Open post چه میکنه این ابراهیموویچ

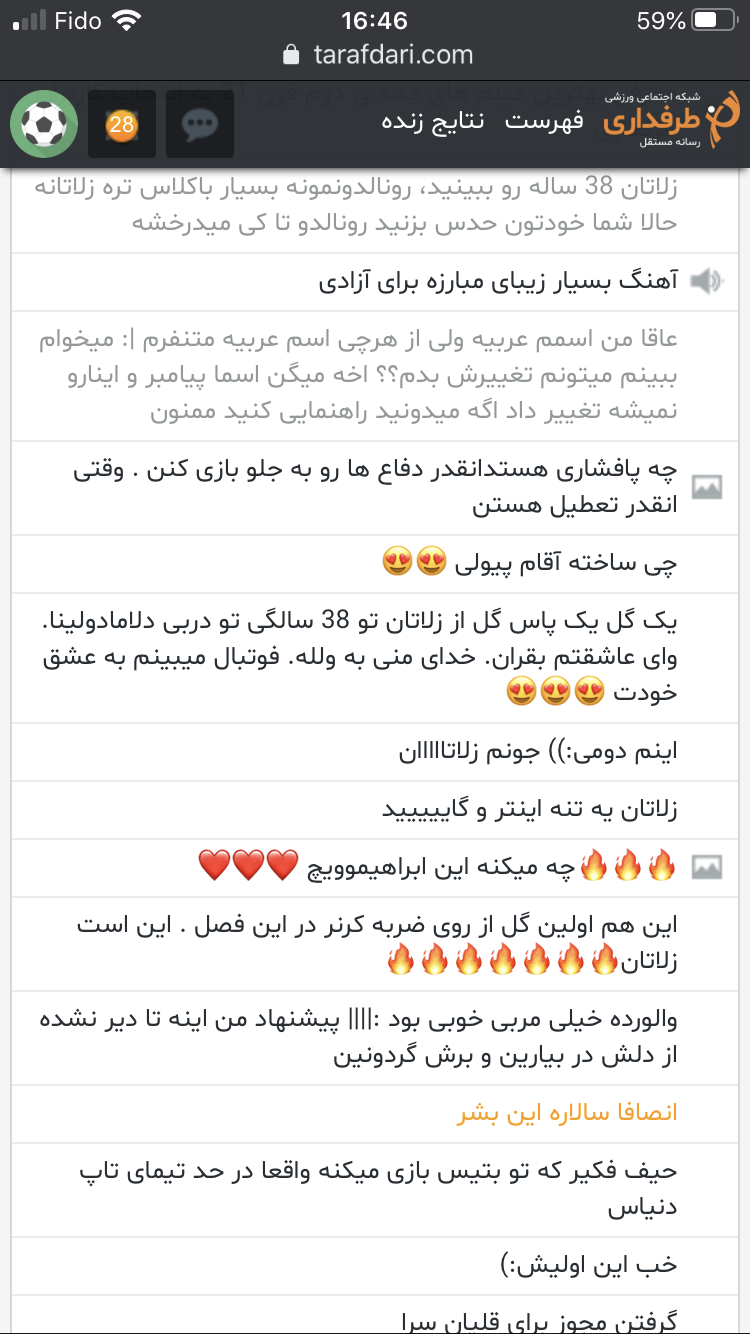[438, 866]
